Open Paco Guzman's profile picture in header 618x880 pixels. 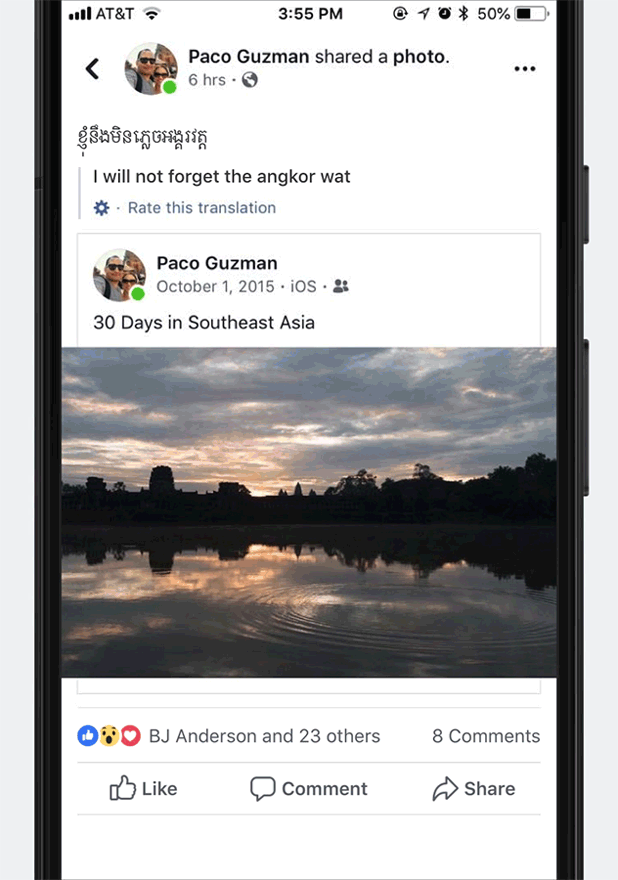click(x=150, y=69)
